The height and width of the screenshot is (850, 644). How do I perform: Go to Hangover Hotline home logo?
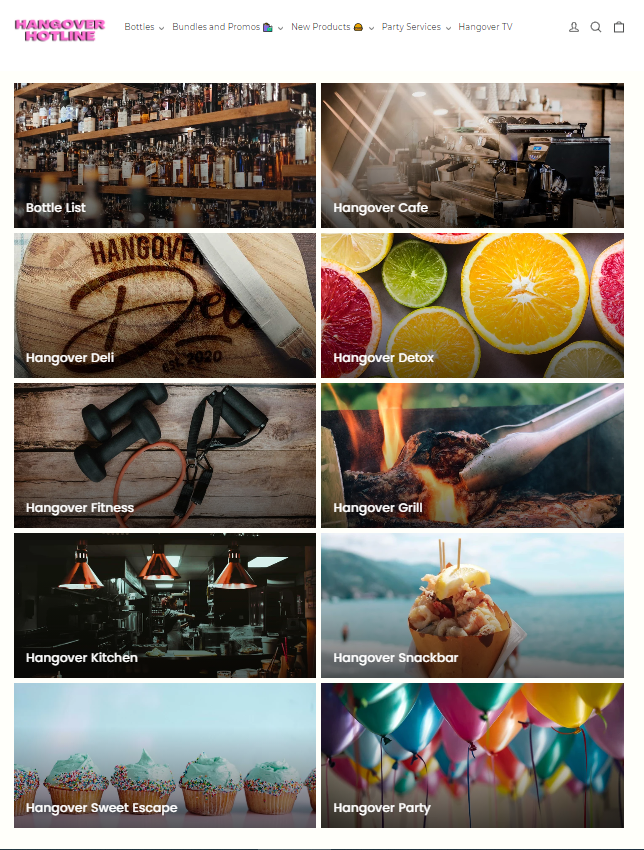click(61, 29)
